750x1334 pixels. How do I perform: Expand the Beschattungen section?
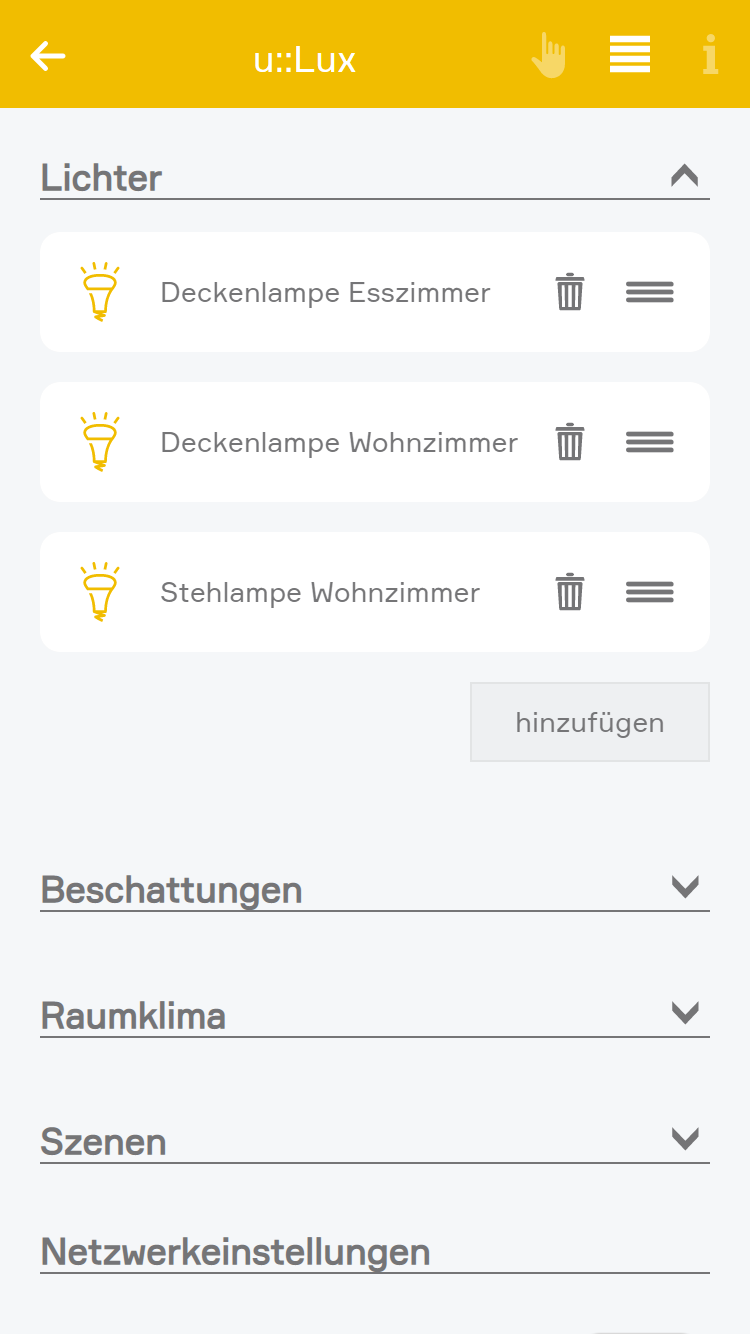[684, 887]
